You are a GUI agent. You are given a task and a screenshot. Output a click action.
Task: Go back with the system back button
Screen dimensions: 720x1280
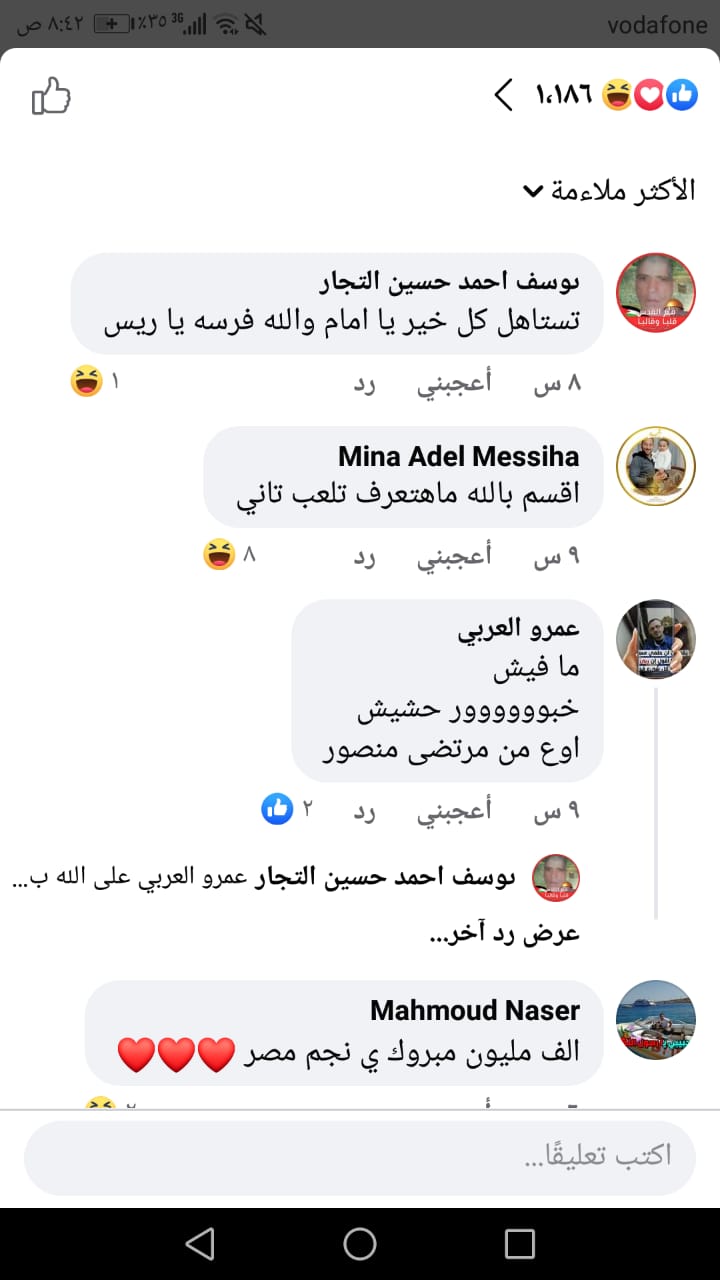[x=200, y=1243]
